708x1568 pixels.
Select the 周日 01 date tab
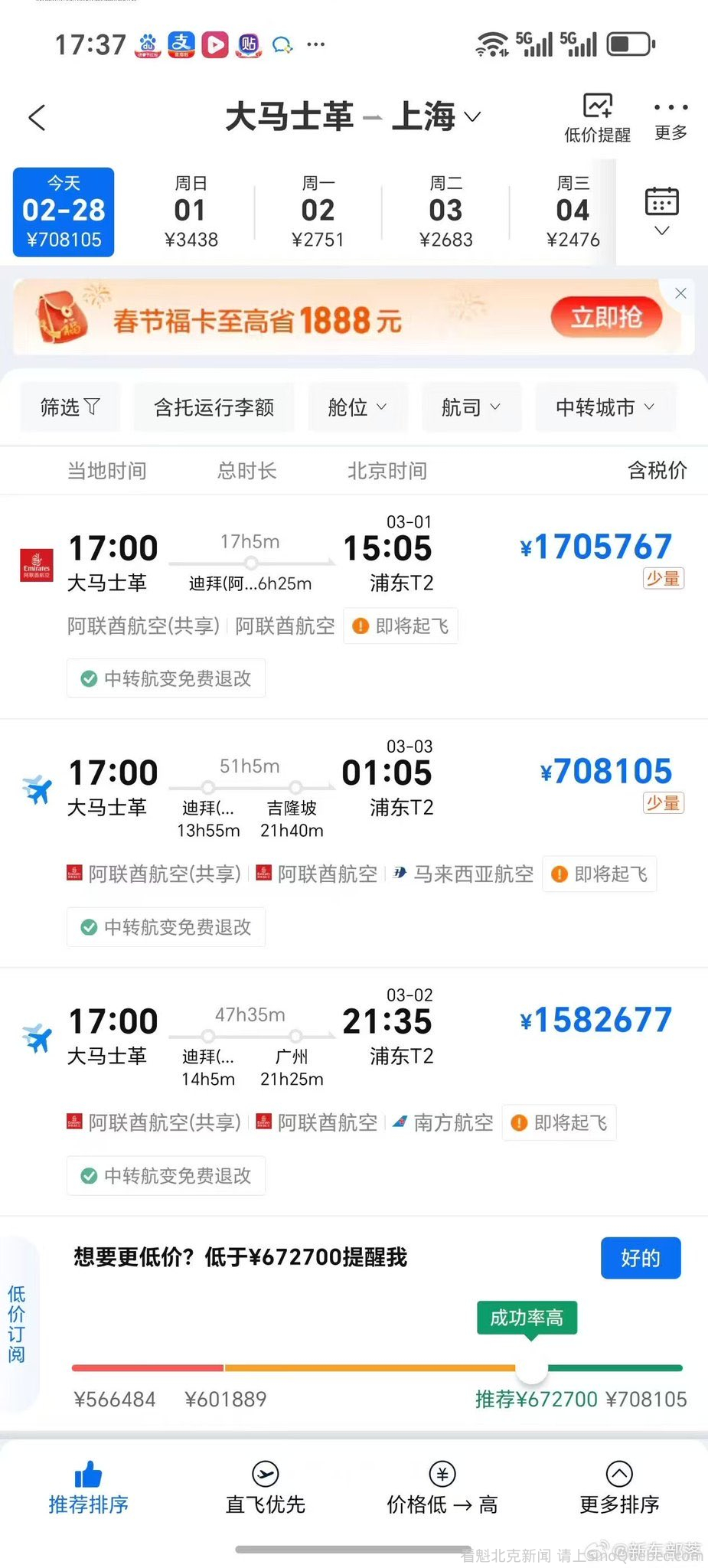click(191, 212)
